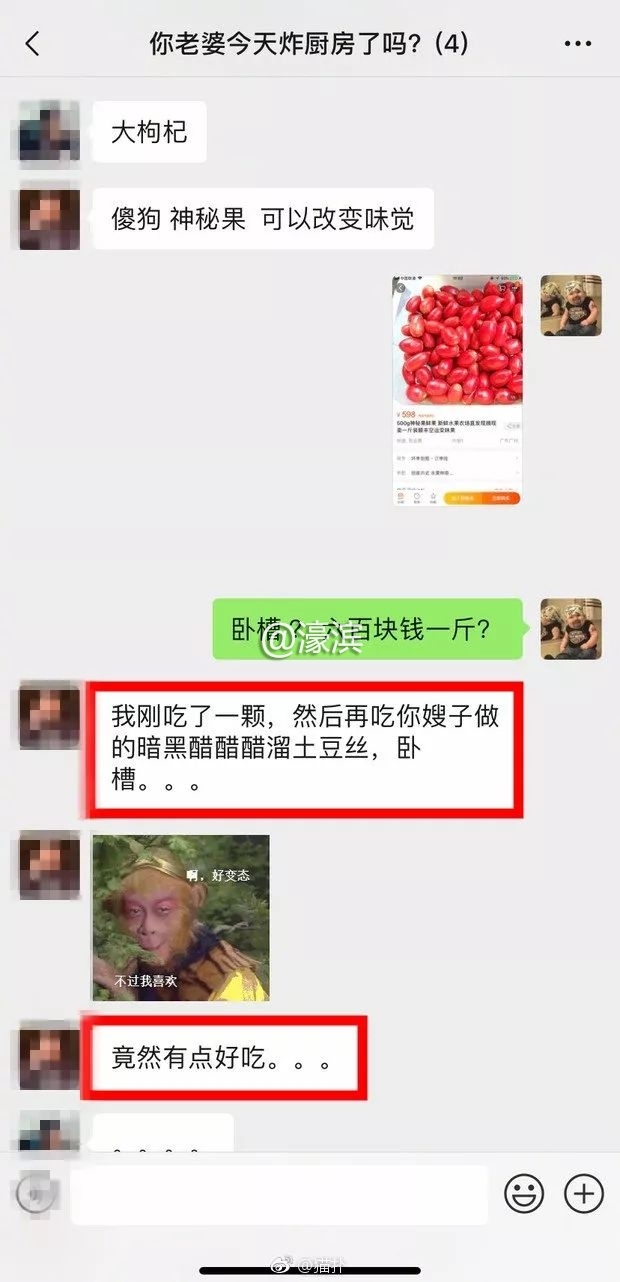Open the plus attachment menu

click(584, 1193)
